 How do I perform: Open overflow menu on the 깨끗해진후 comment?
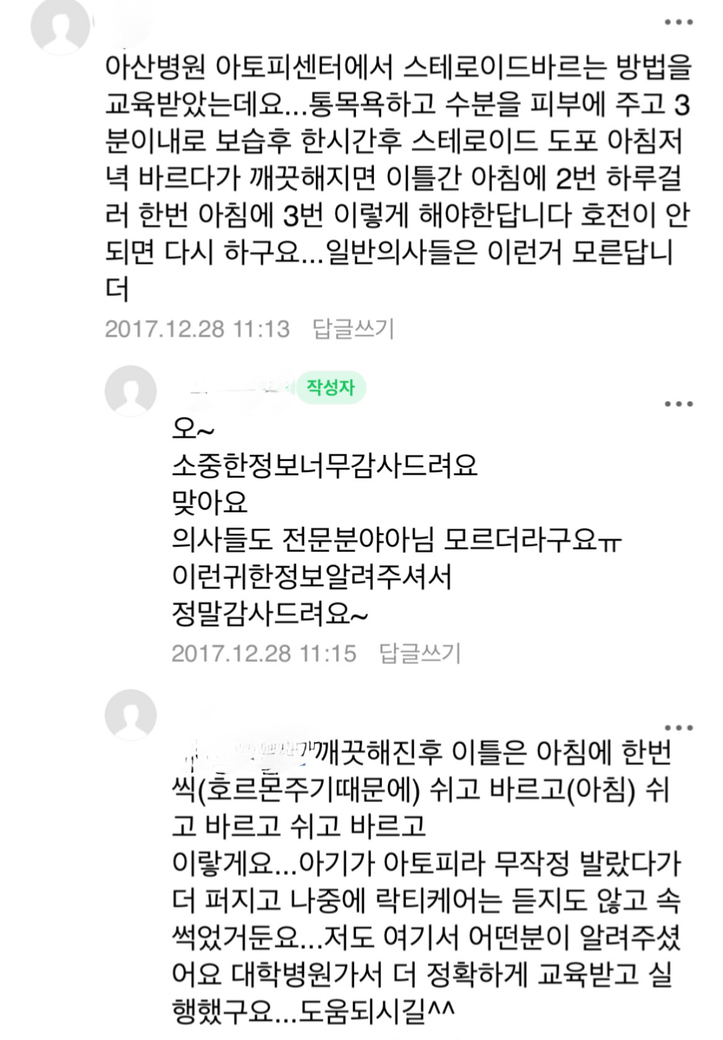679,727
